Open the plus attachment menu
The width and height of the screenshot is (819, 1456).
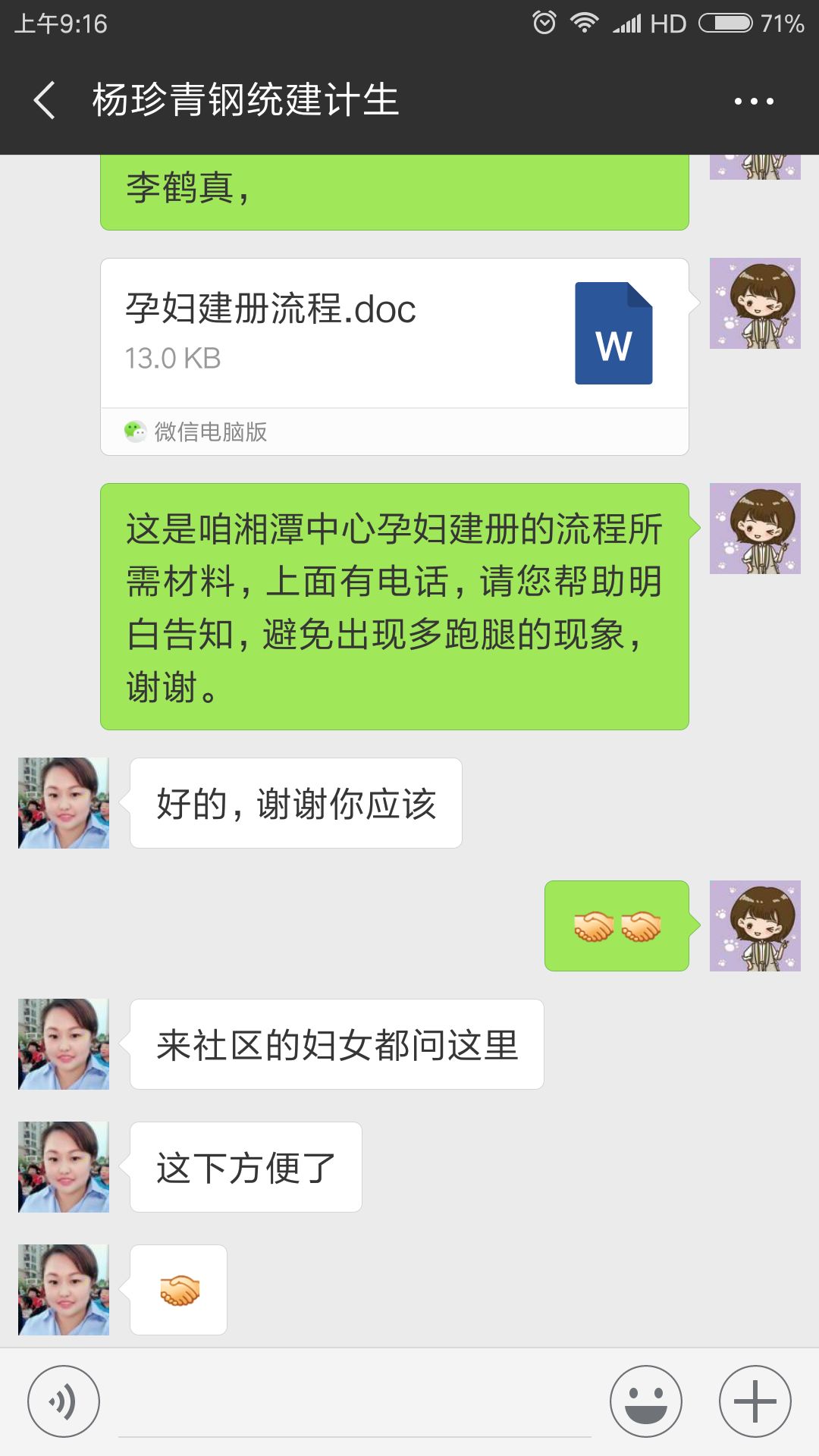point(755,1401)
